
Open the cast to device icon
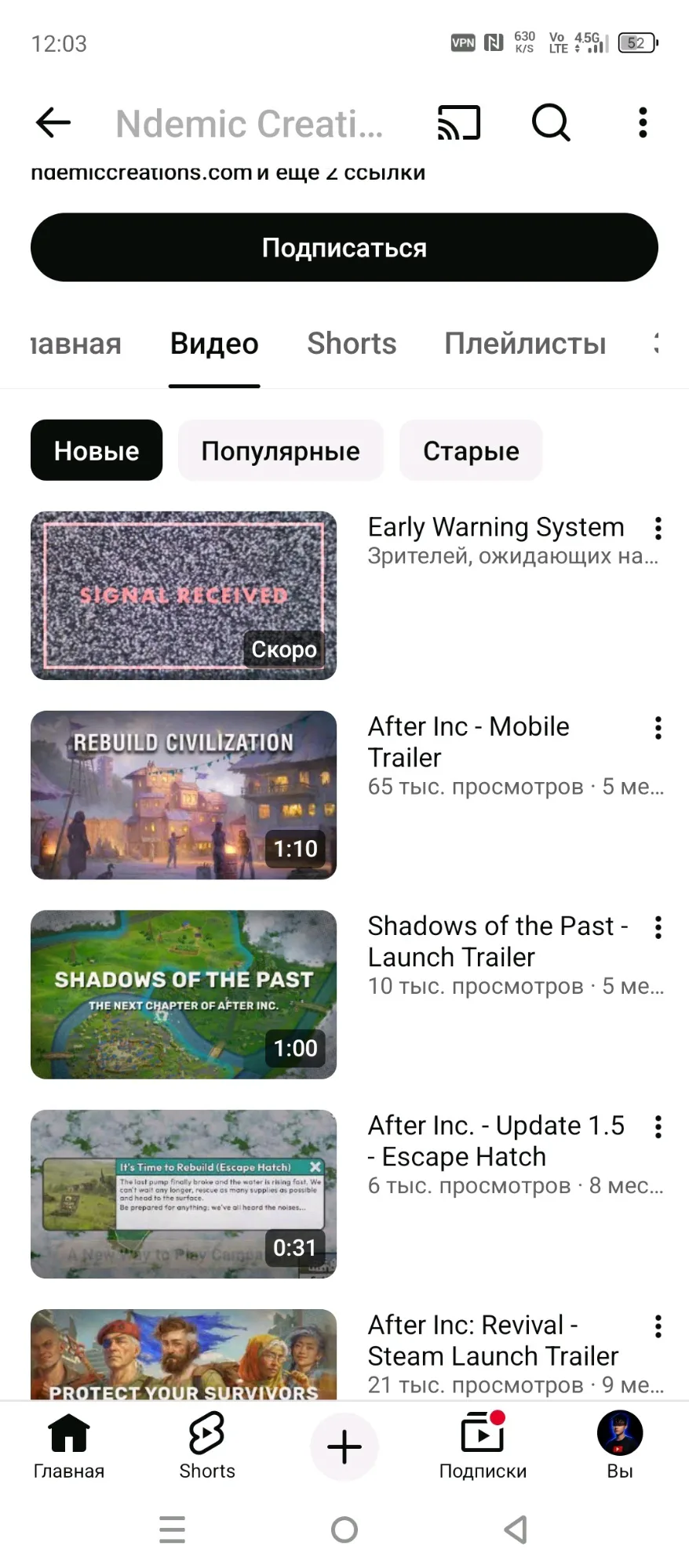[458, 122]
